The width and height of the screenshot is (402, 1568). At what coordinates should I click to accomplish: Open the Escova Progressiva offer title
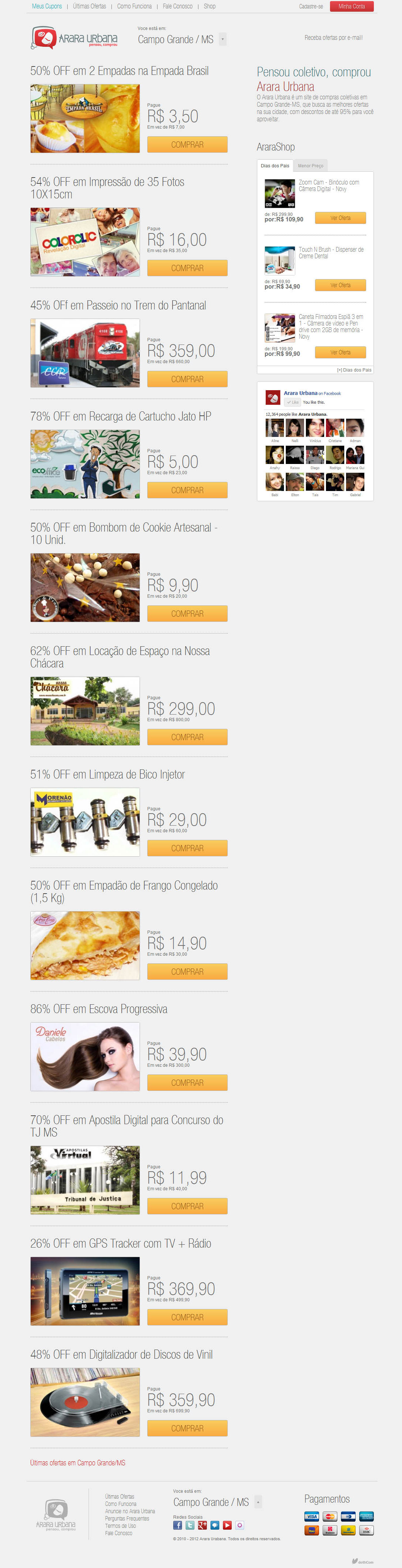click(99, 1009)
